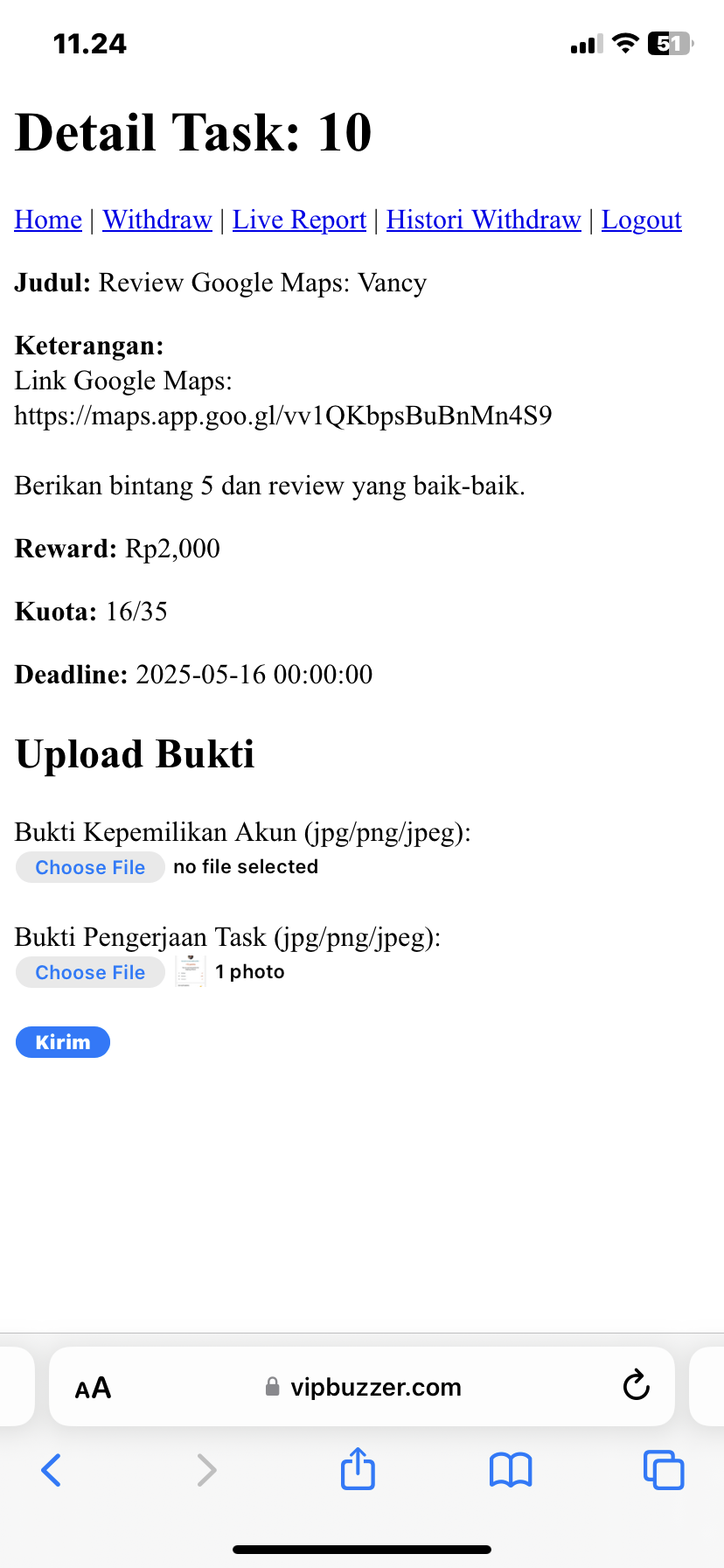724x1568 pixels.
Task: Tap the Logout link
Action: [642, 220]
